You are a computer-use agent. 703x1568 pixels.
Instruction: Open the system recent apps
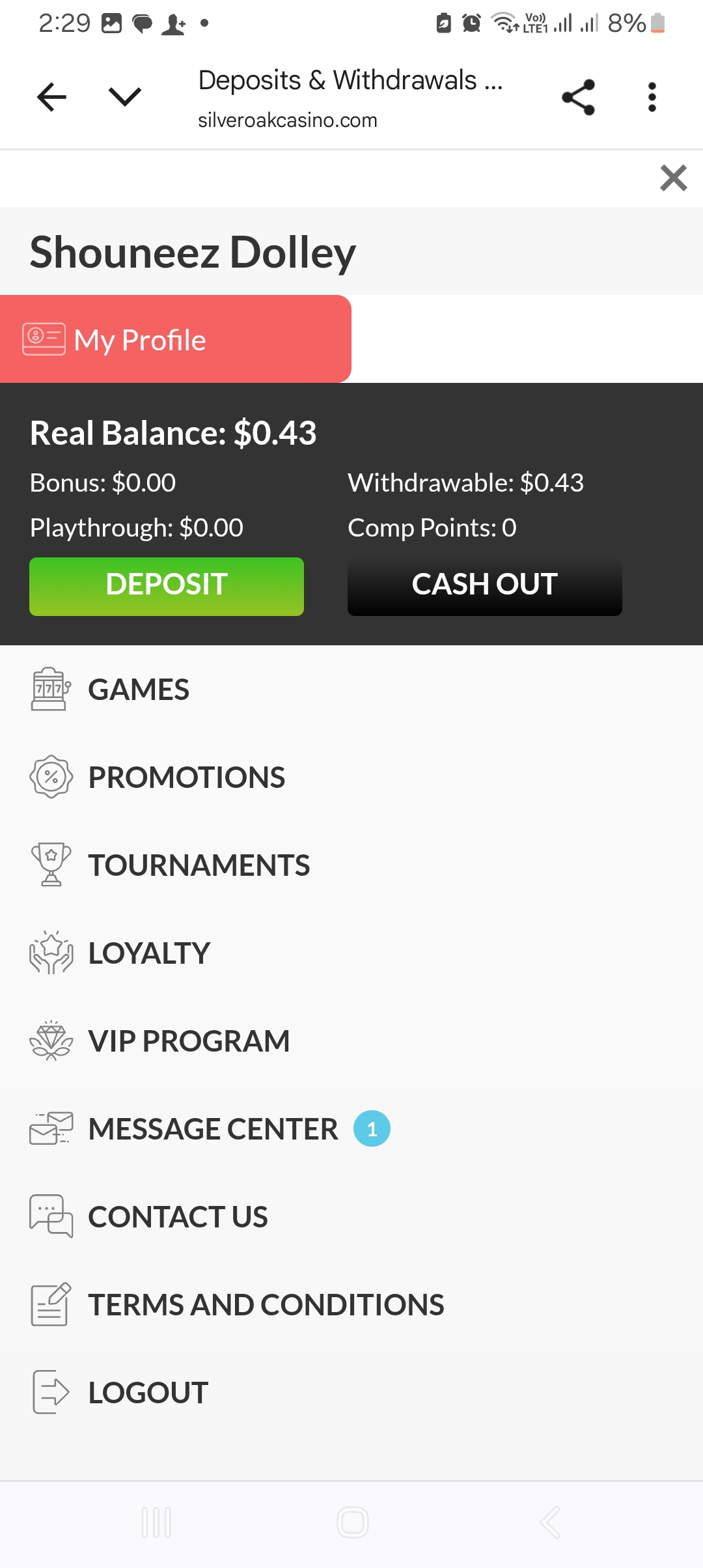[156, 1522]
